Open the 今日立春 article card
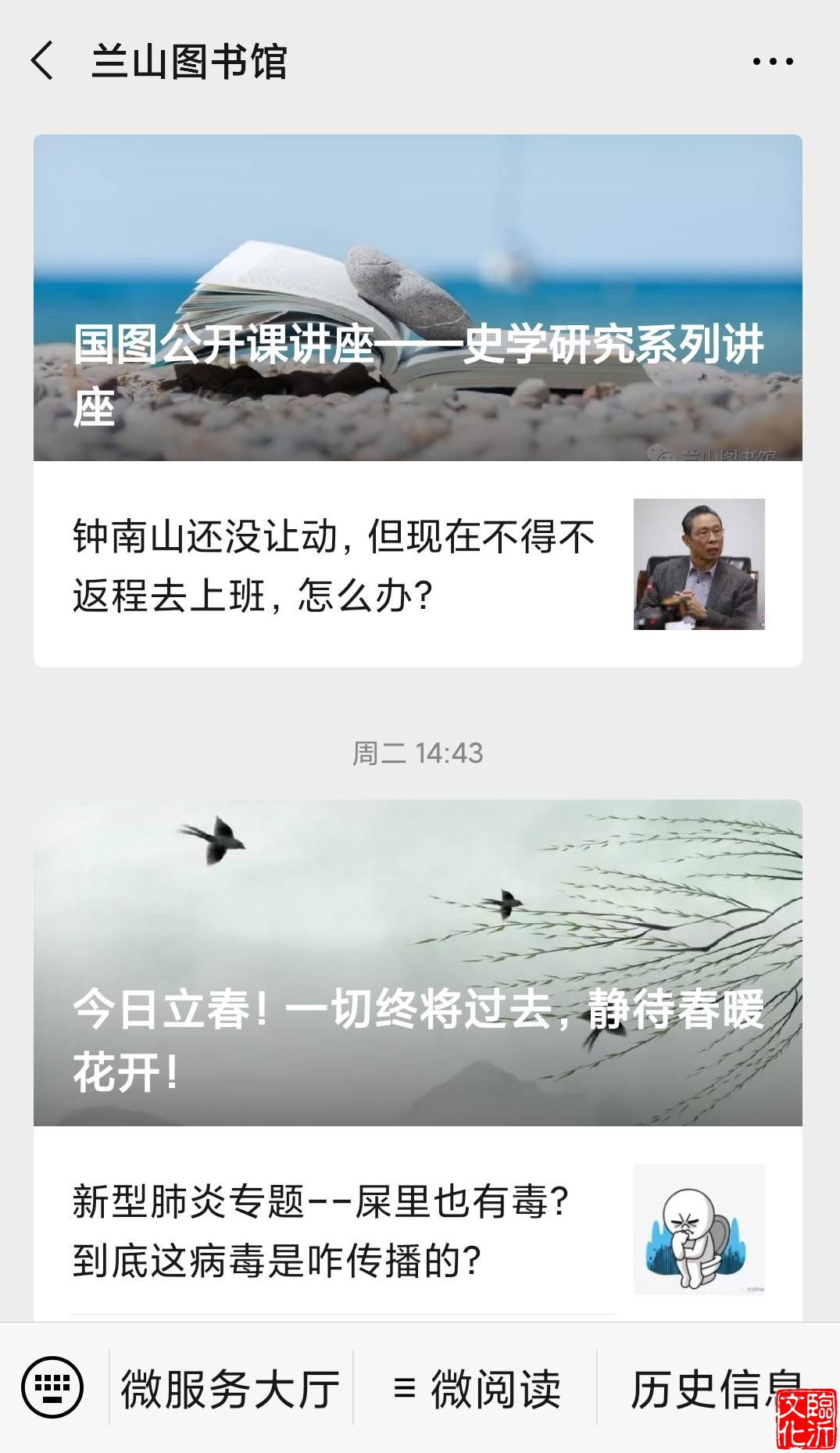This screenshot has height=1453, width=840. pos(418,963)
